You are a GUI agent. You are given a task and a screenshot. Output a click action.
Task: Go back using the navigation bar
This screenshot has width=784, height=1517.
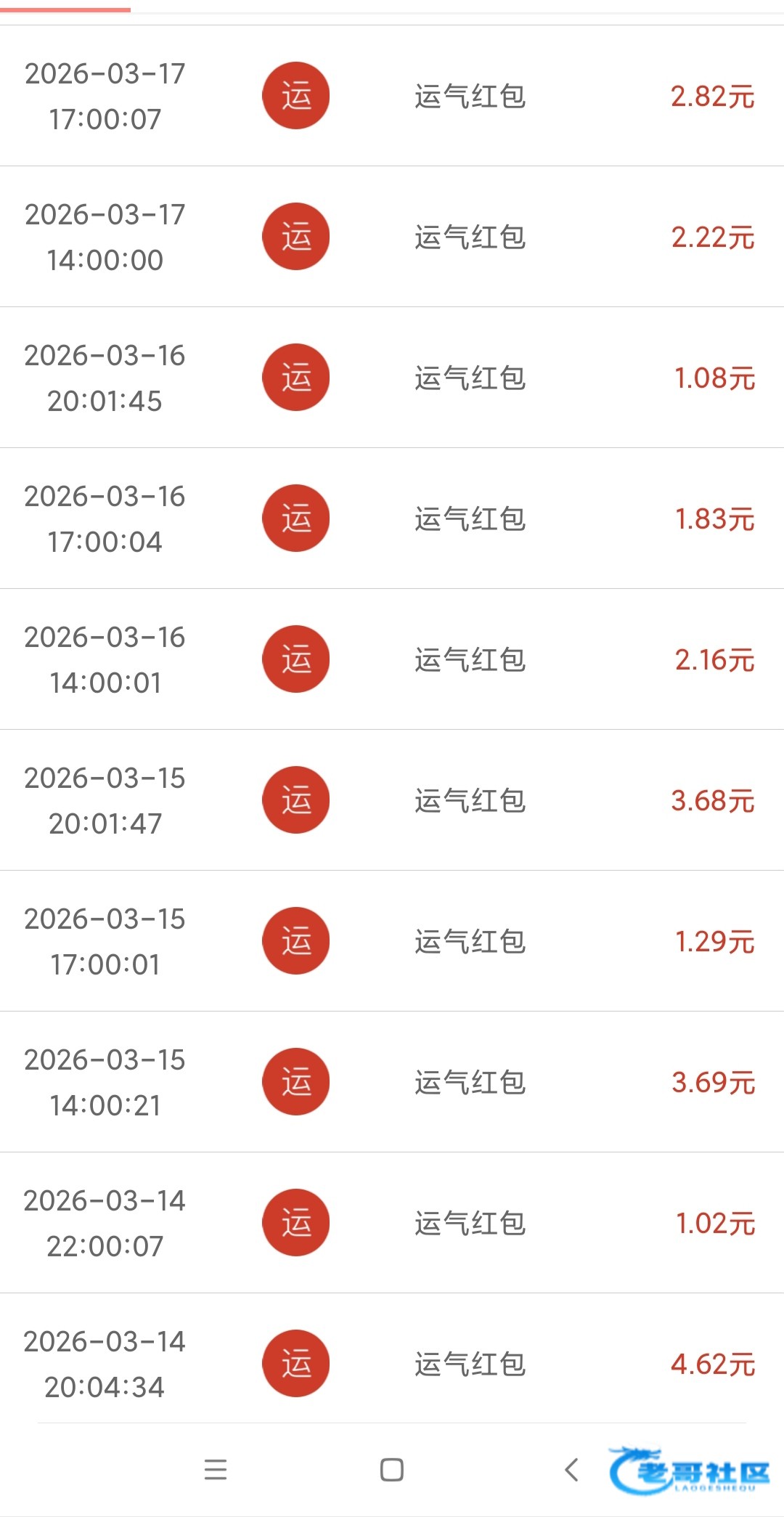[x=572, y=1470]
